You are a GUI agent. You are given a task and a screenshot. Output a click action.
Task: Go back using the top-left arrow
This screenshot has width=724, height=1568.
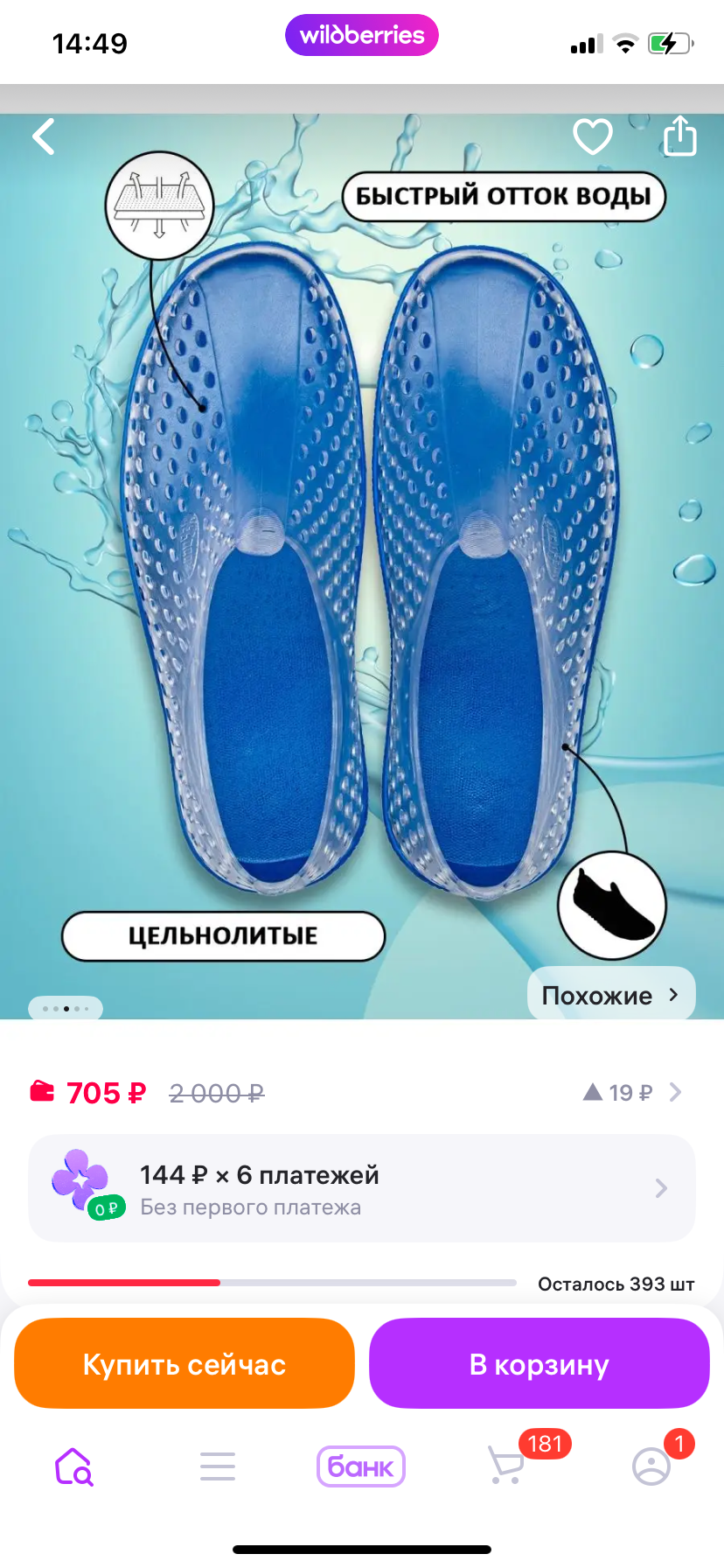(x=44, y=136)
